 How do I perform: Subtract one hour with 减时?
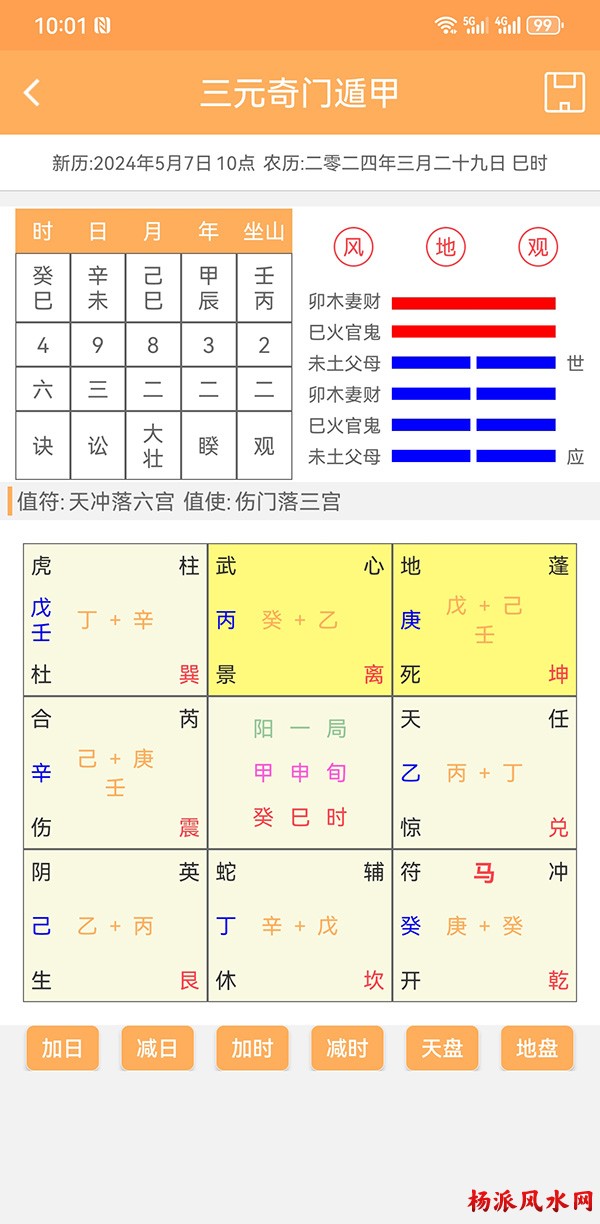(347, 1048)
